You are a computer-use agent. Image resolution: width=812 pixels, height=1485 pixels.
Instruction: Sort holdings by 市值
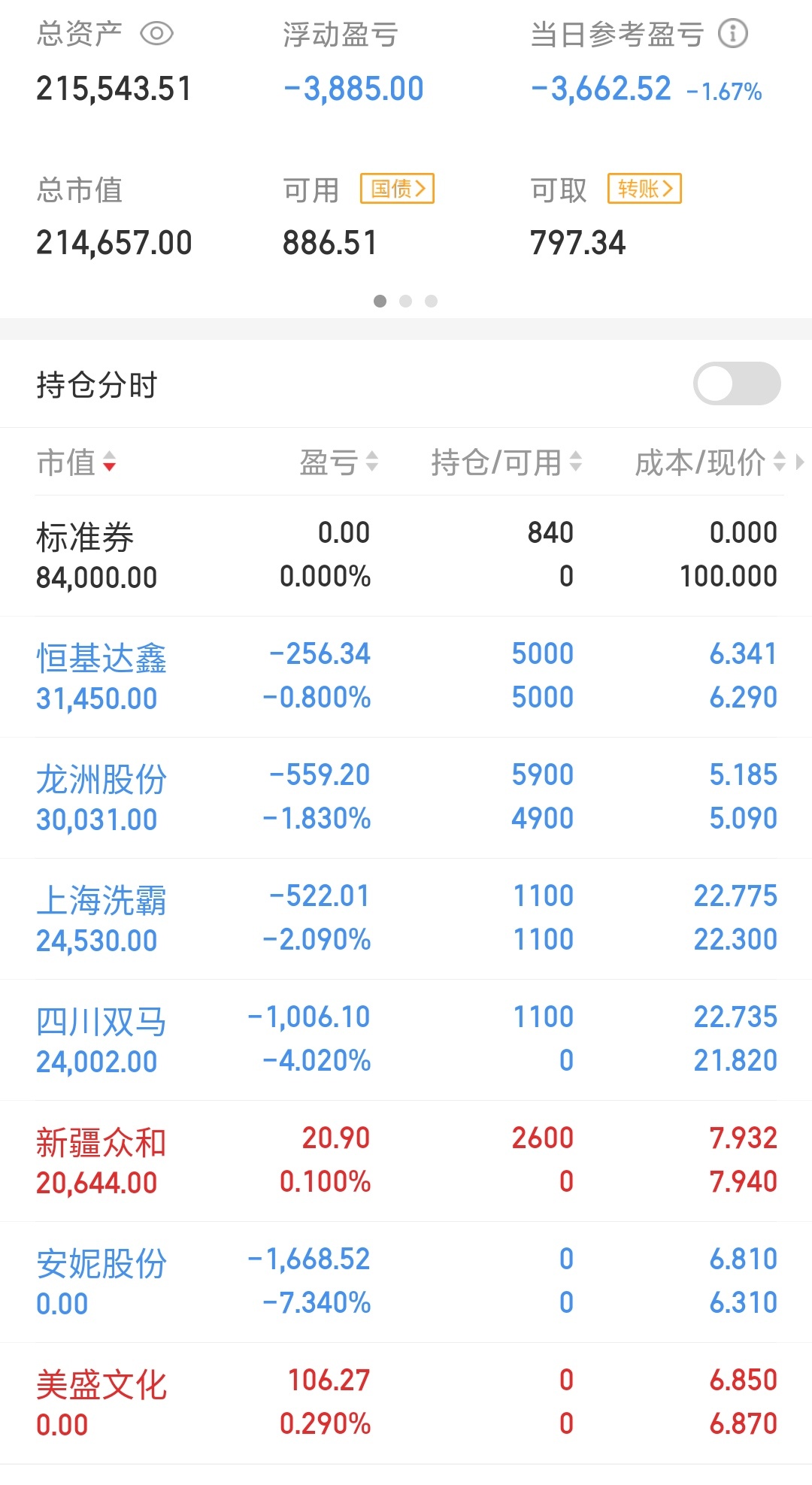[77, 462]
